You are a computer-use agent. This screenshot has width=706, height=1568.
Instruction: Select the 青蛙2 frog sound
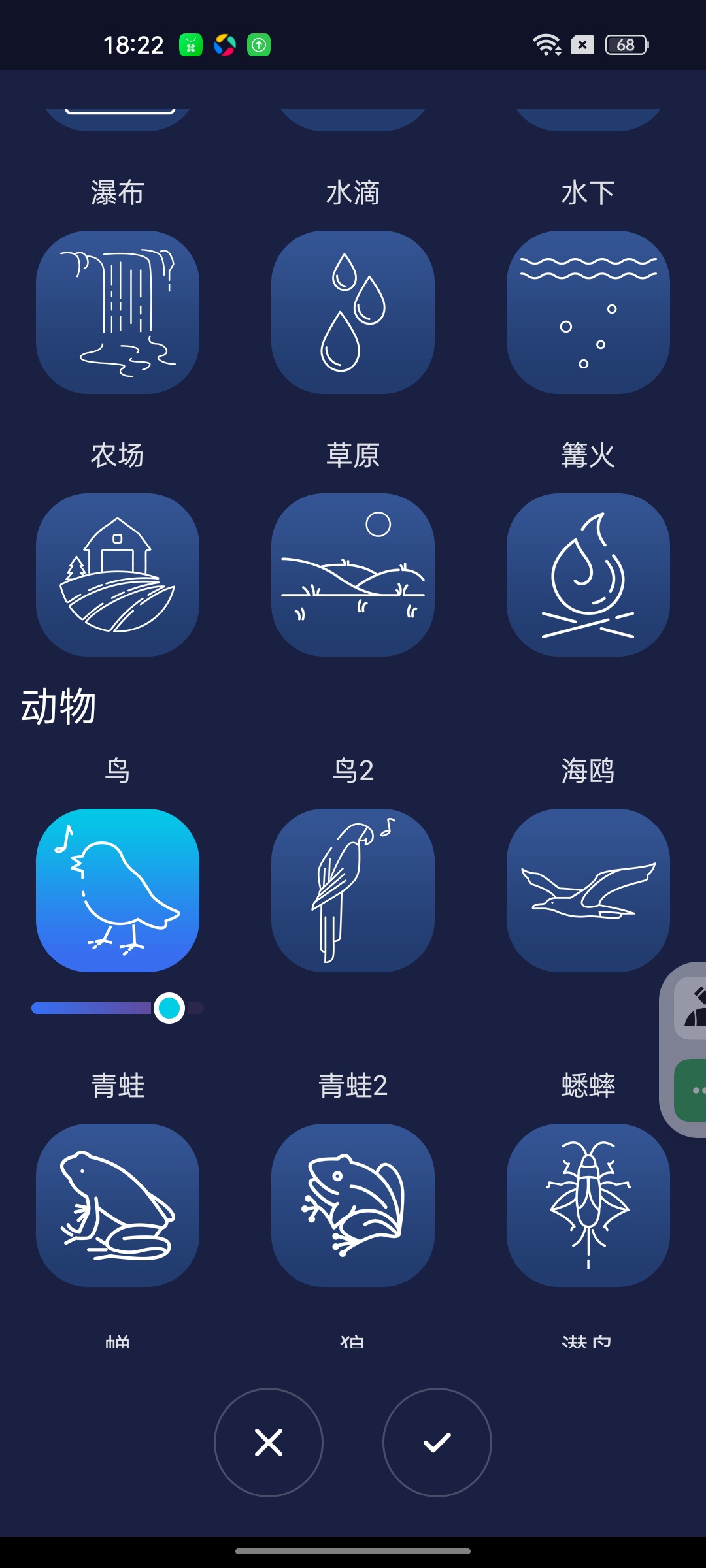pos(353,1205)
